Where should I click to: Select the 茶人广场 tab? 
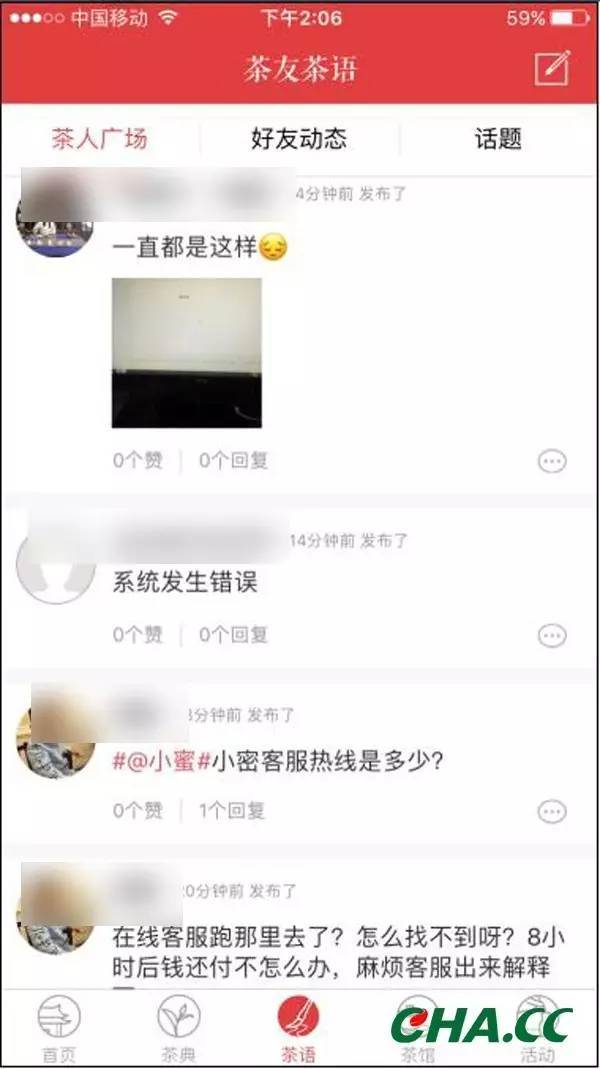[x=99, y=139]
